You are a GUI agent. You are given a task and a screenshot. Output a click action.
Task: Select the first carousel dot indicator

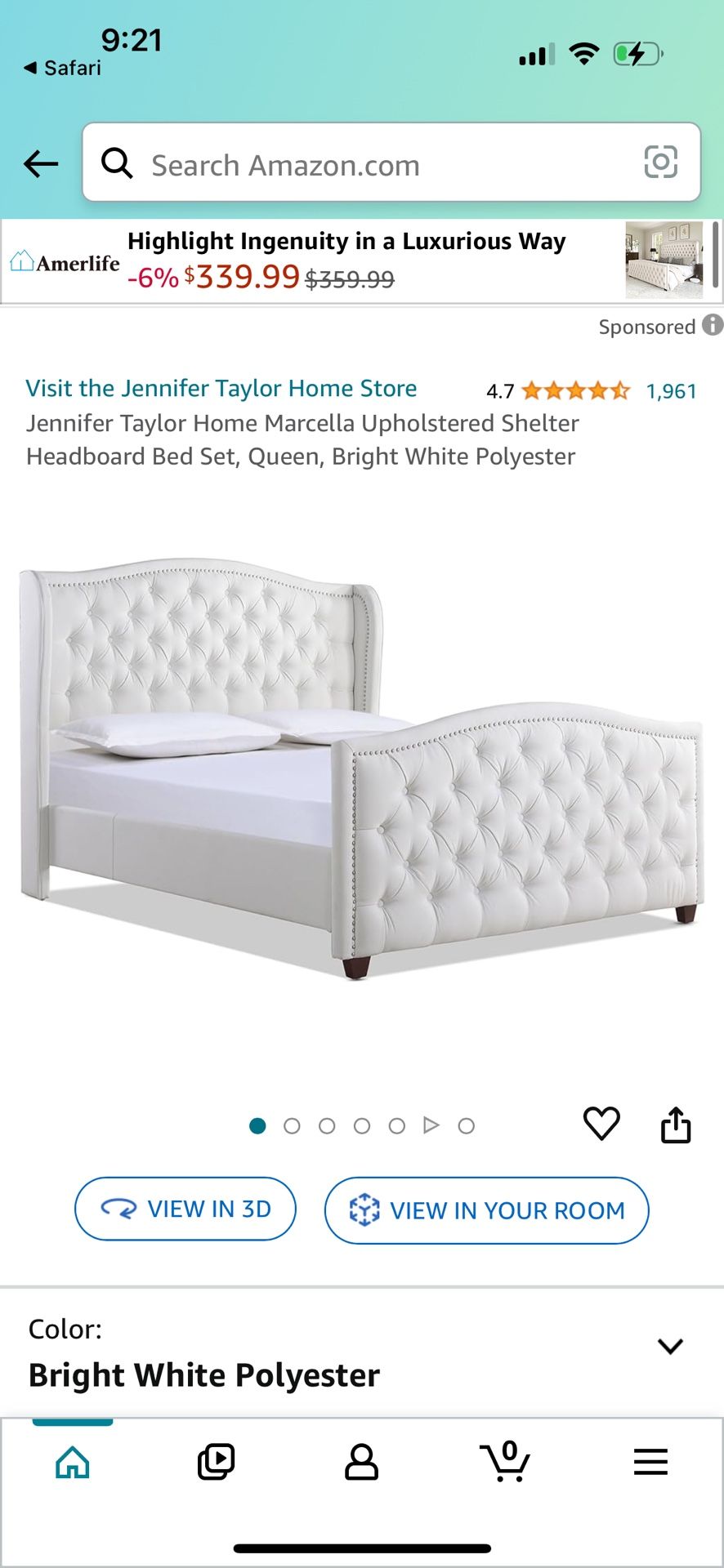coord(258,1125)
